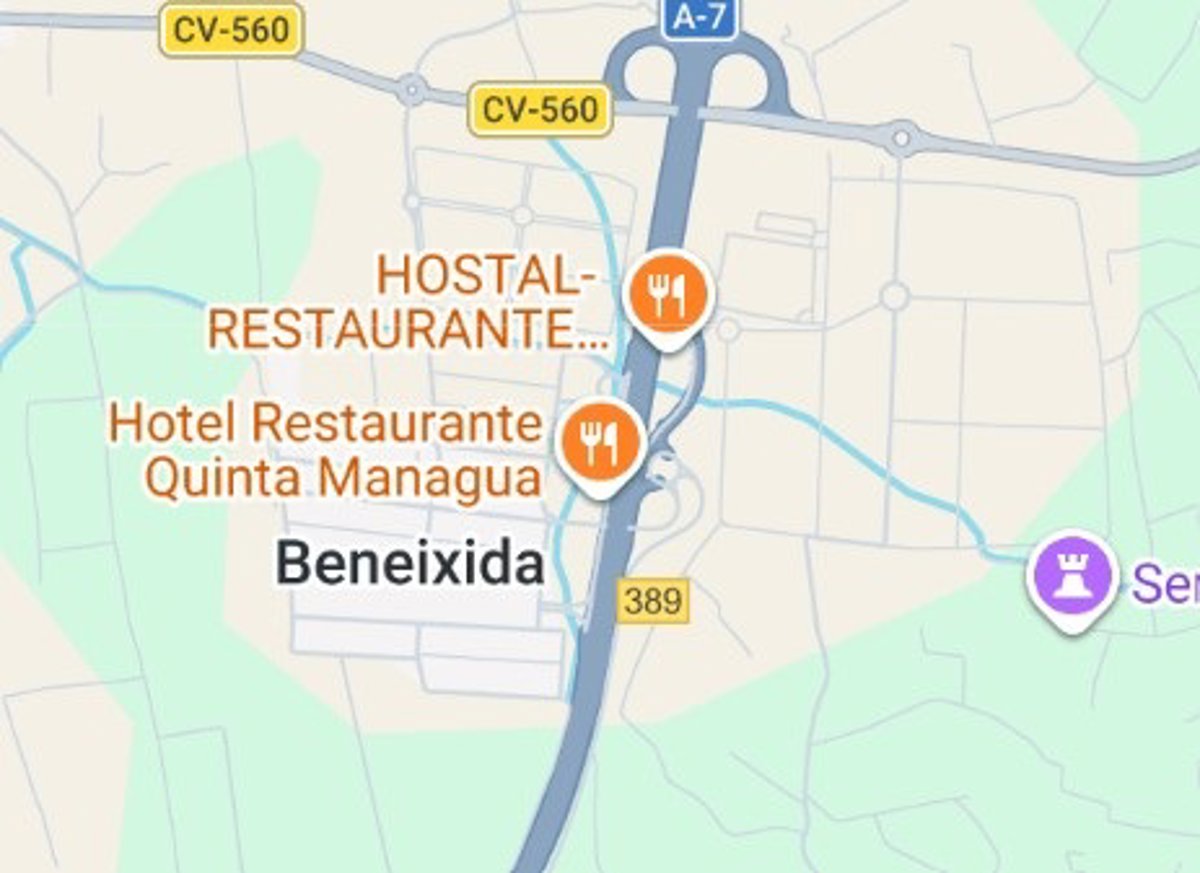Select the Hotel Restaurante Quinta Managua pin
1200x873 pixels.
pos(599,446)
